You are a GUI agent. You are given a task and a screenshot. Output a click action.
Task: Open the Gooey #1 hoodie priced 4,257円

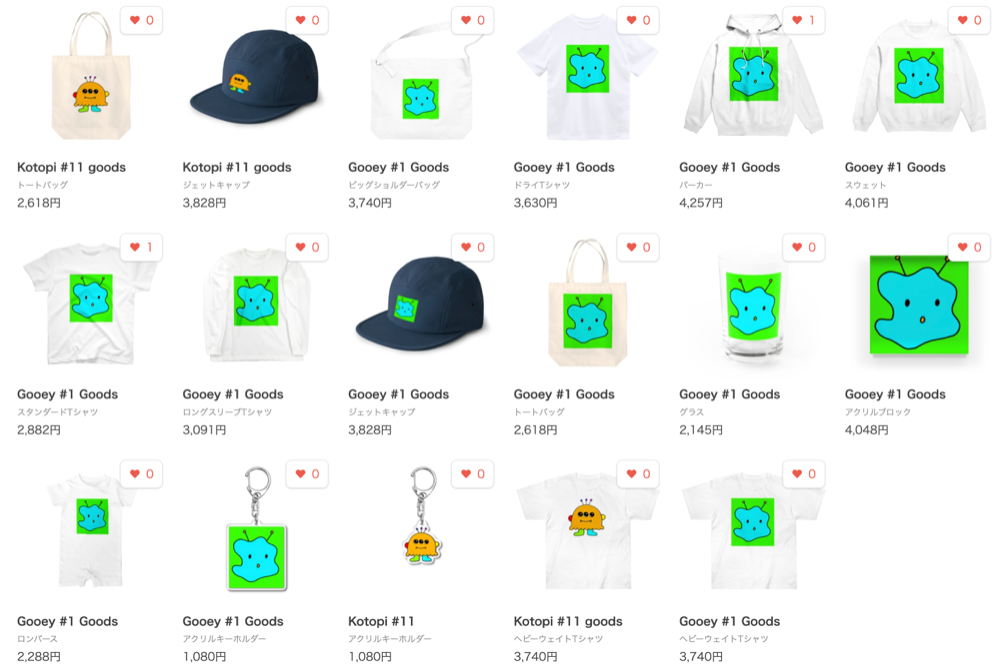[752, 80]
